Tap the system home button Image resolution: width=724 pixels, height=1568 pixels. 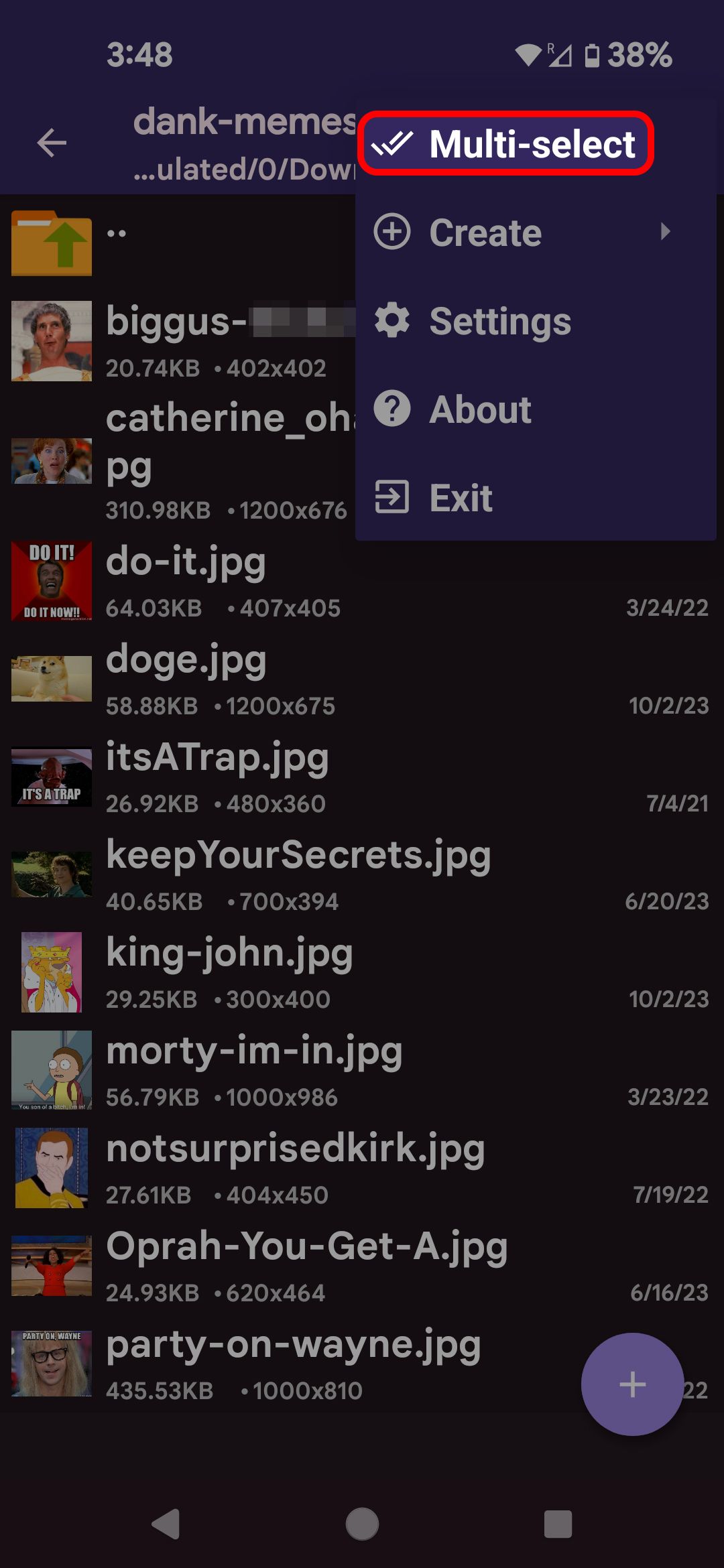pyautogui.click(x=362, y=1524)
